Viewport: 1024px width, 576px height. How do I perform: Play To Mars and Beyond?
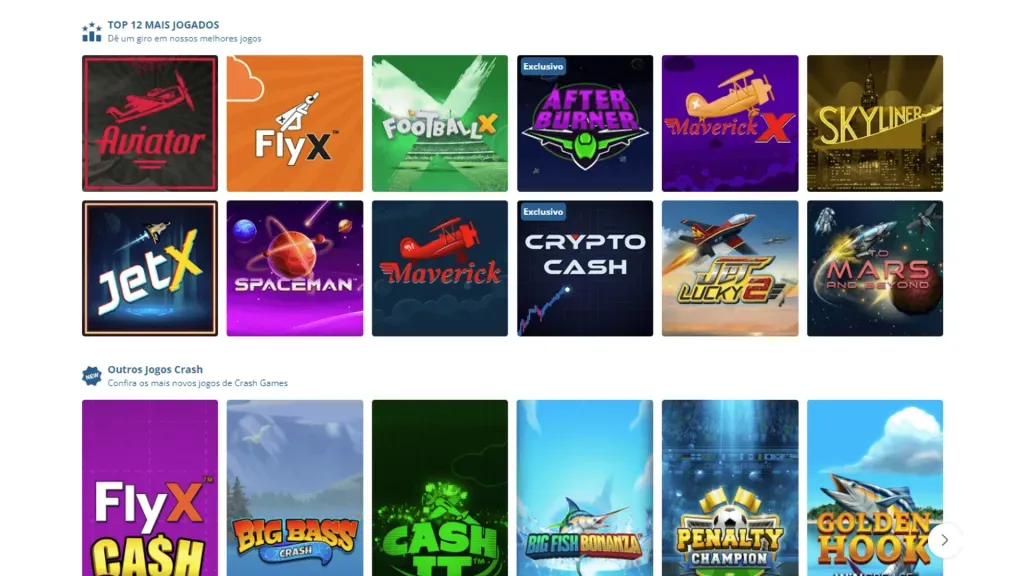coord(875,268)
